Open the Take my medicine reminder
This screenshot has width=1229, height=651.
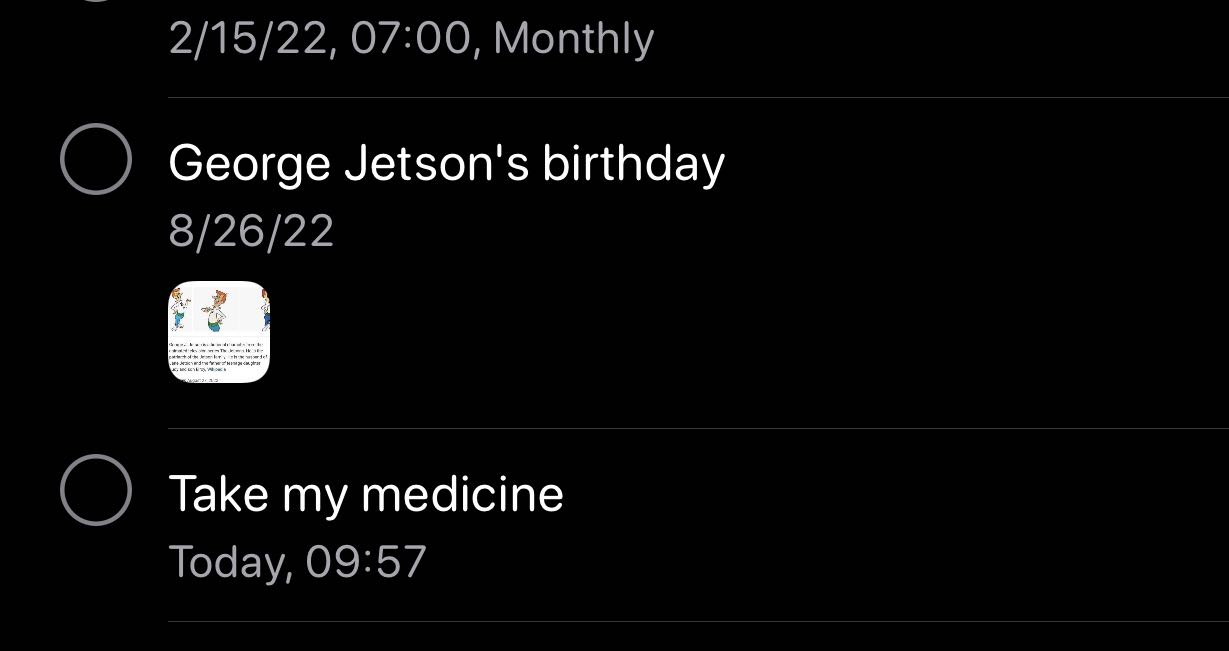pyautogui.click(x=366, y=494)
